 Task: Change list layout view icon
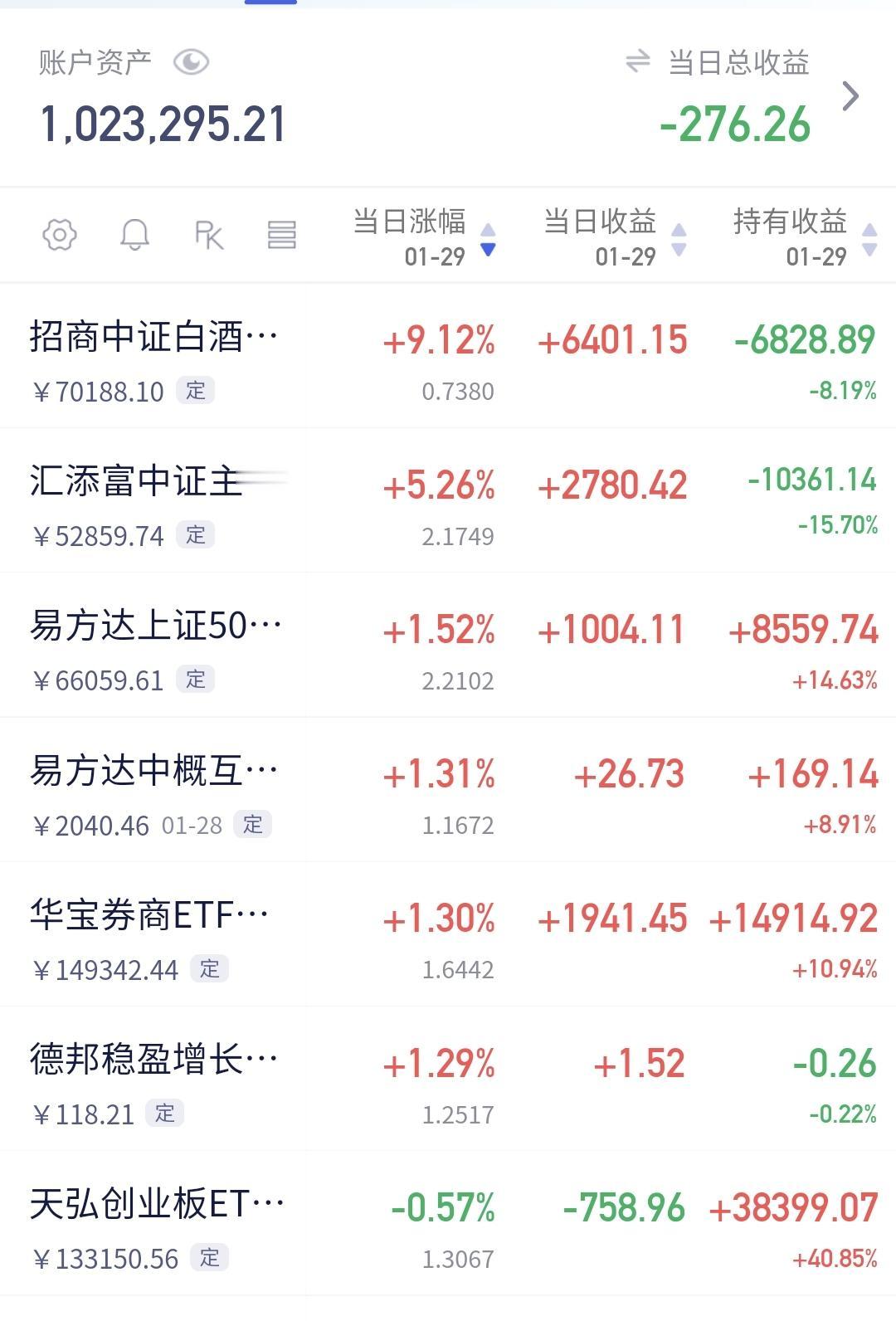pos(282,235)
